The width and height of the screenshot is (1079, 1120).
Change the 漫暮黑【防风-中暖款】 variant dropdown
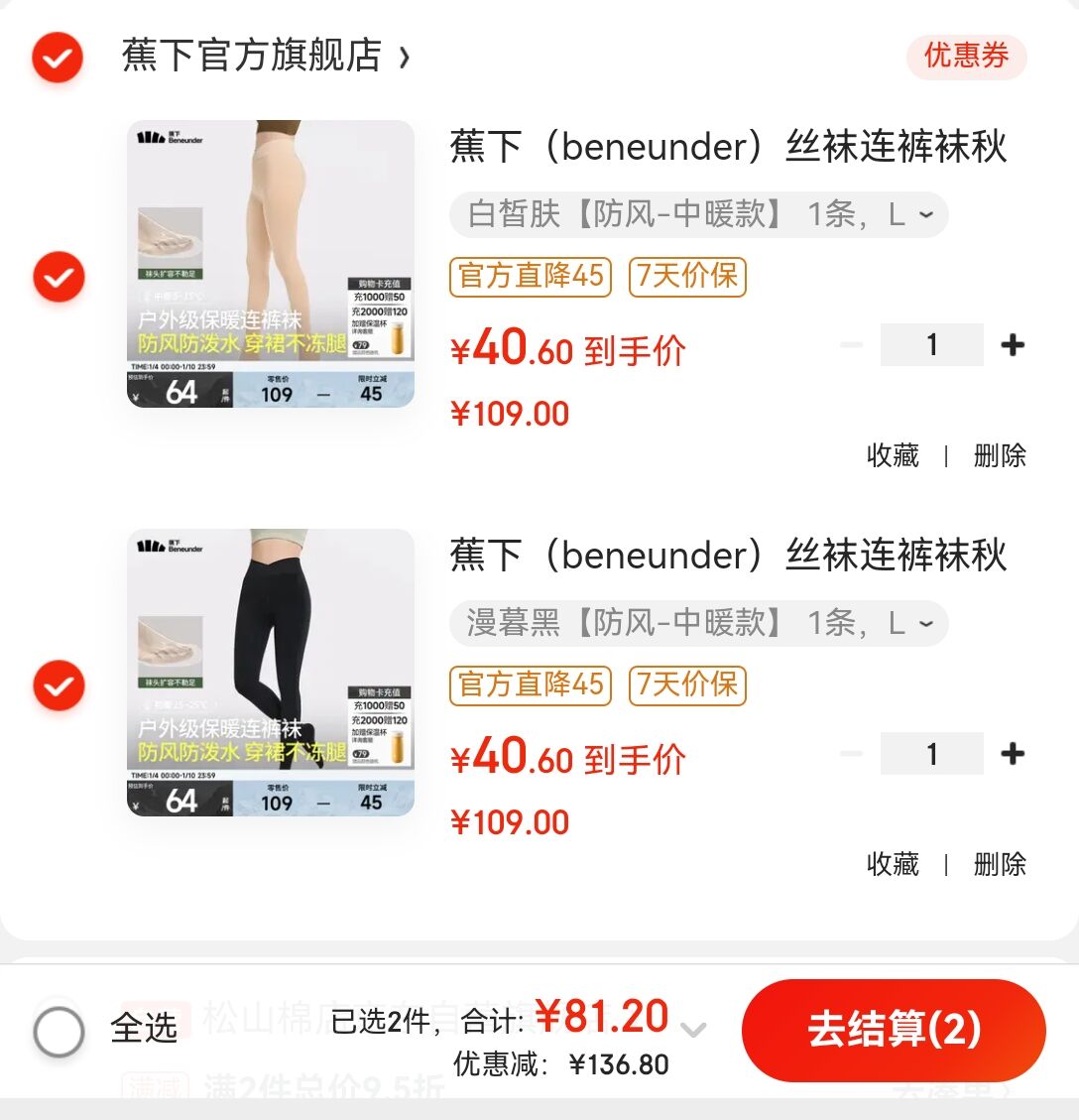coord(698,623)
